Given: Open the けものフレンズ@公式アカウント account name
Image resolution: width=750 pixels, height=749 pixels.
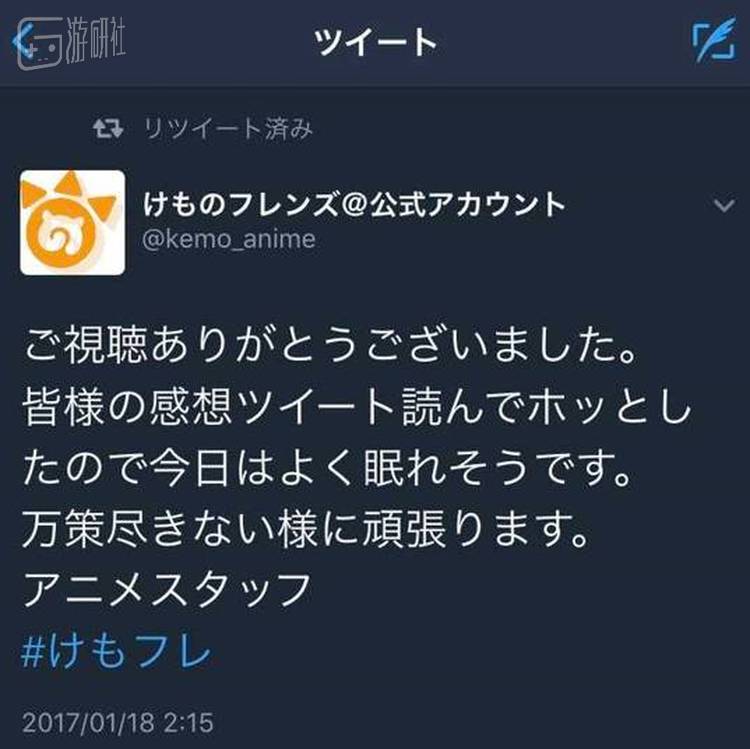Looking at the screenshot, I should tap(354, 206).
